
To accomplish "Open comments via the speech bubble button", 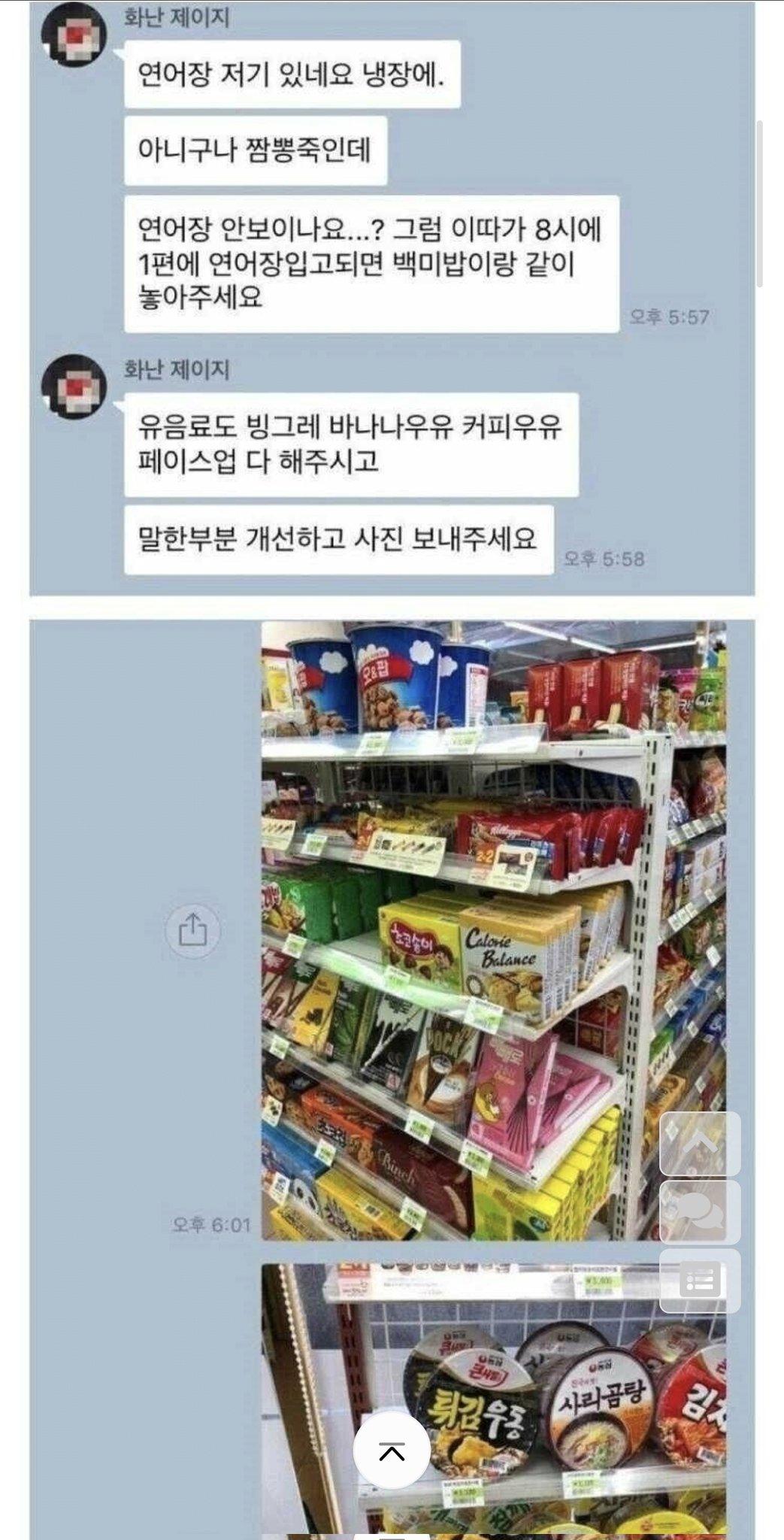I will tap(700, 1212).
